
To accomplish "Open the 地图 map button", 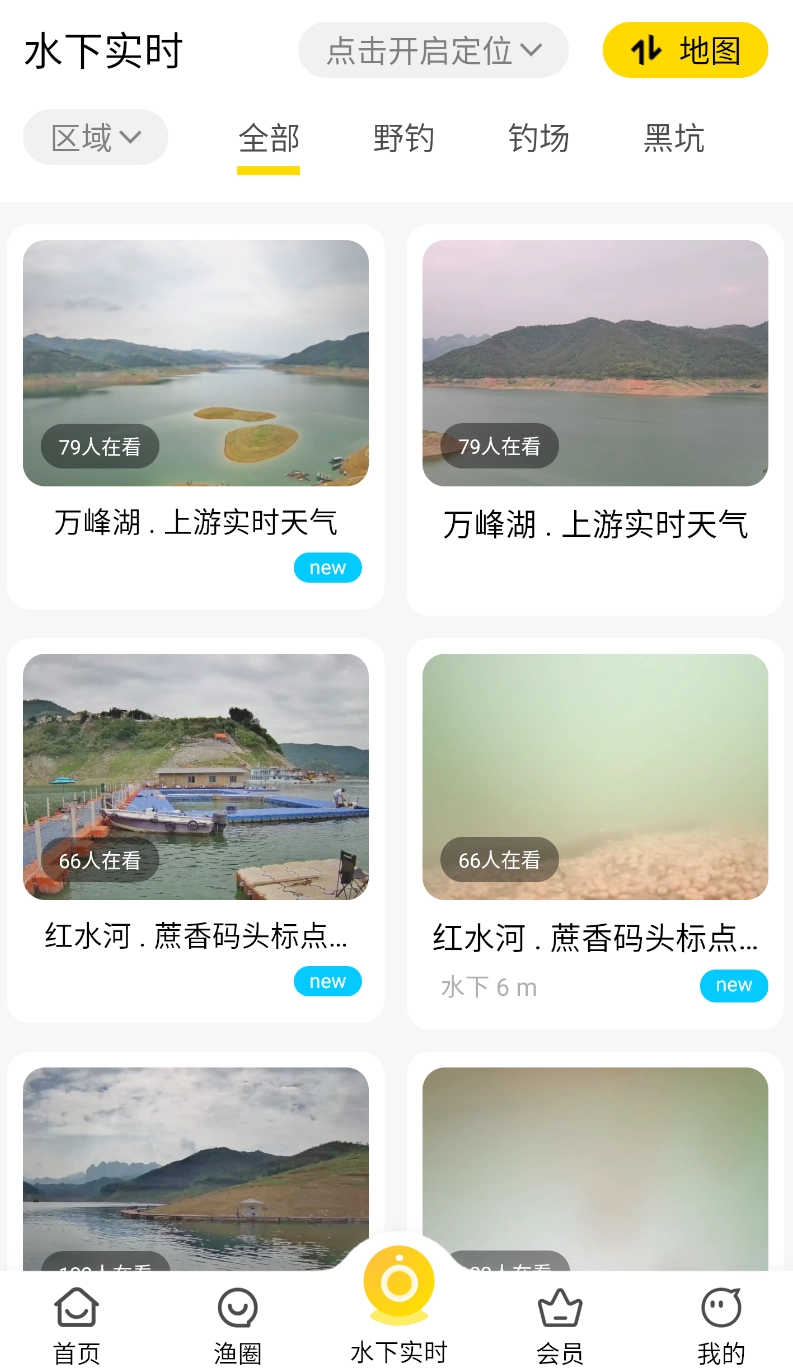I will click(685, 49).
